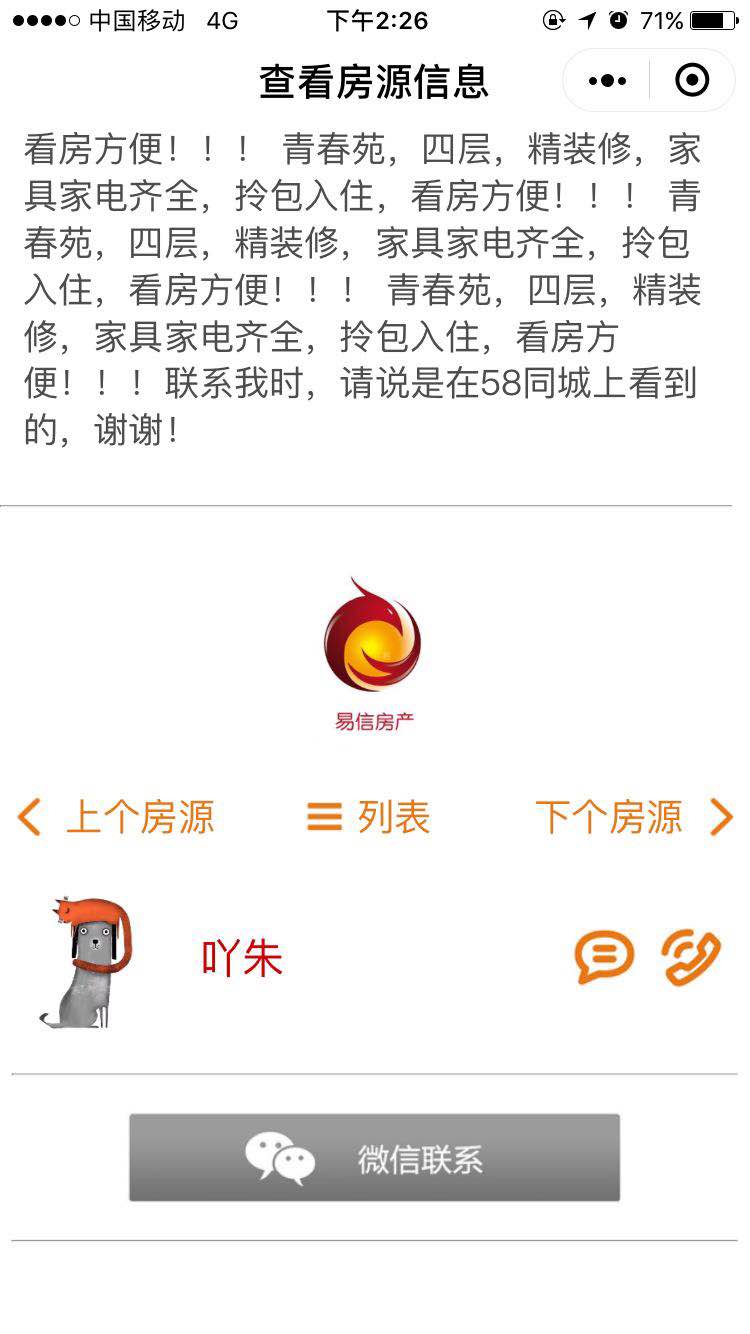The height and width of the screenshot is (1334, 750).
Task: Call agent 吖朱 via phone icon
Action: click(x=691, y=957)
